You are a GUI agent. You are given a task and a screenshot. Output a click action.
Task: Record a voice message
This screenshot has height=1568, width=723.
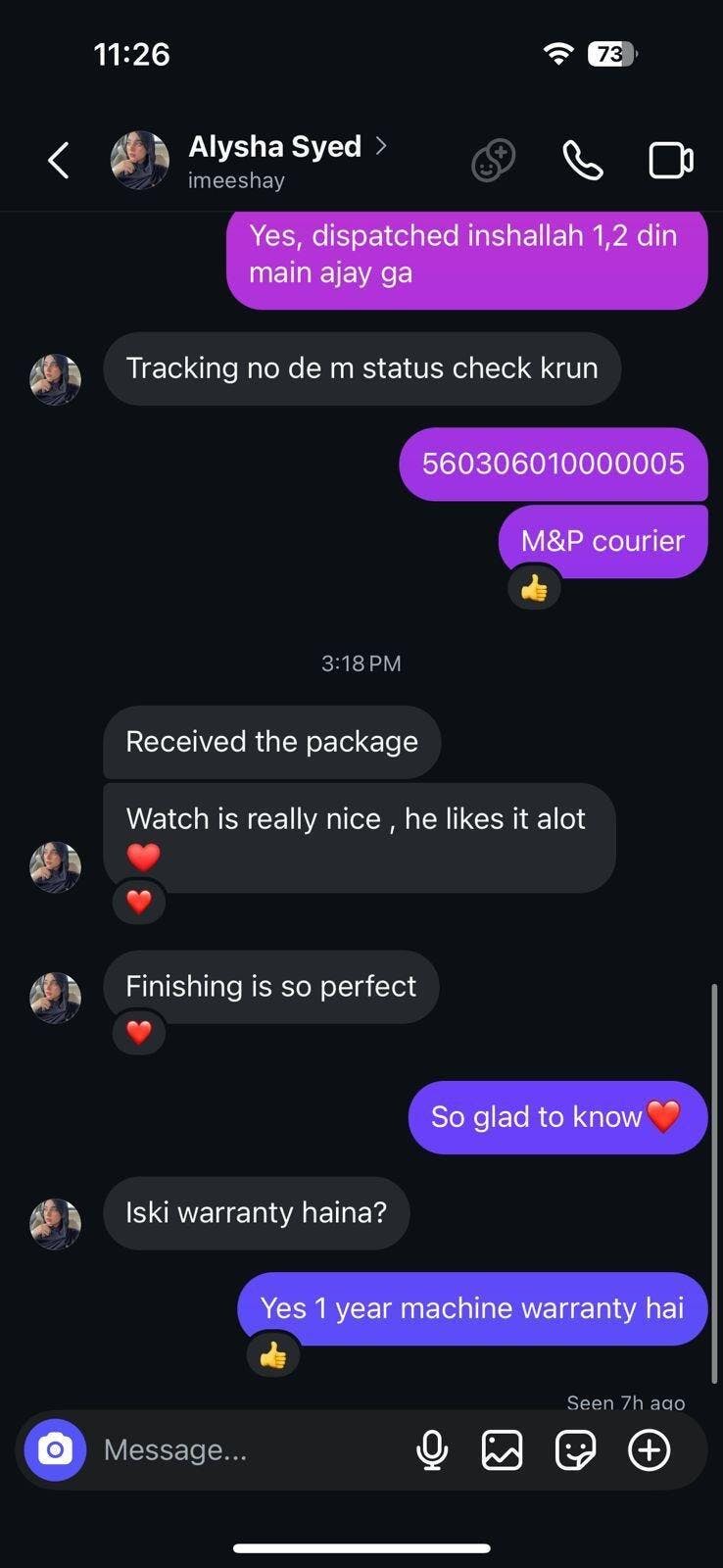click(432, 1449)
